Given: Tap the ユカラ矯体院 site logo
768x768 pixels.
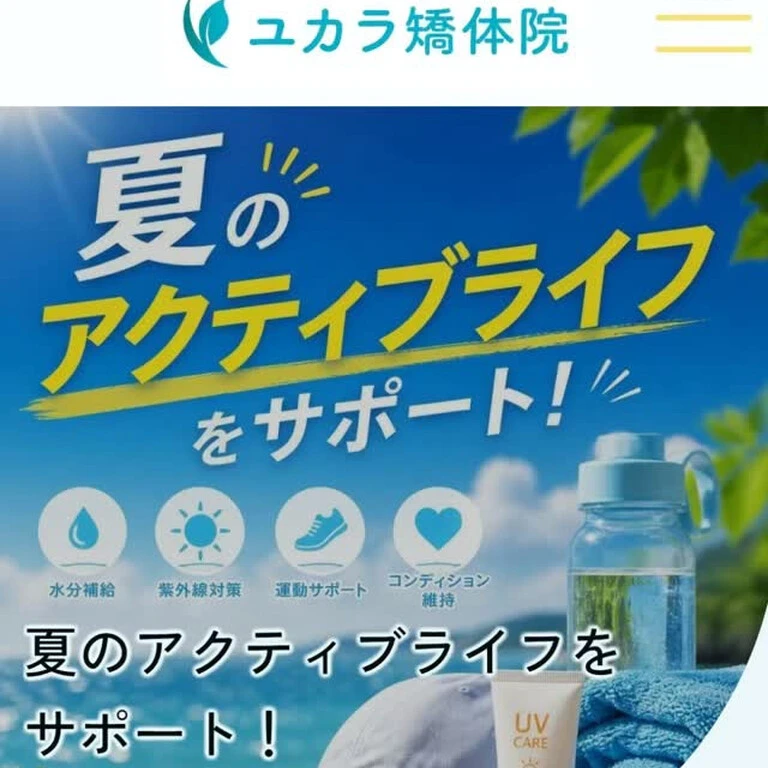Looking at the screenshot, I should pyautogui.click(x=376, y=32).
